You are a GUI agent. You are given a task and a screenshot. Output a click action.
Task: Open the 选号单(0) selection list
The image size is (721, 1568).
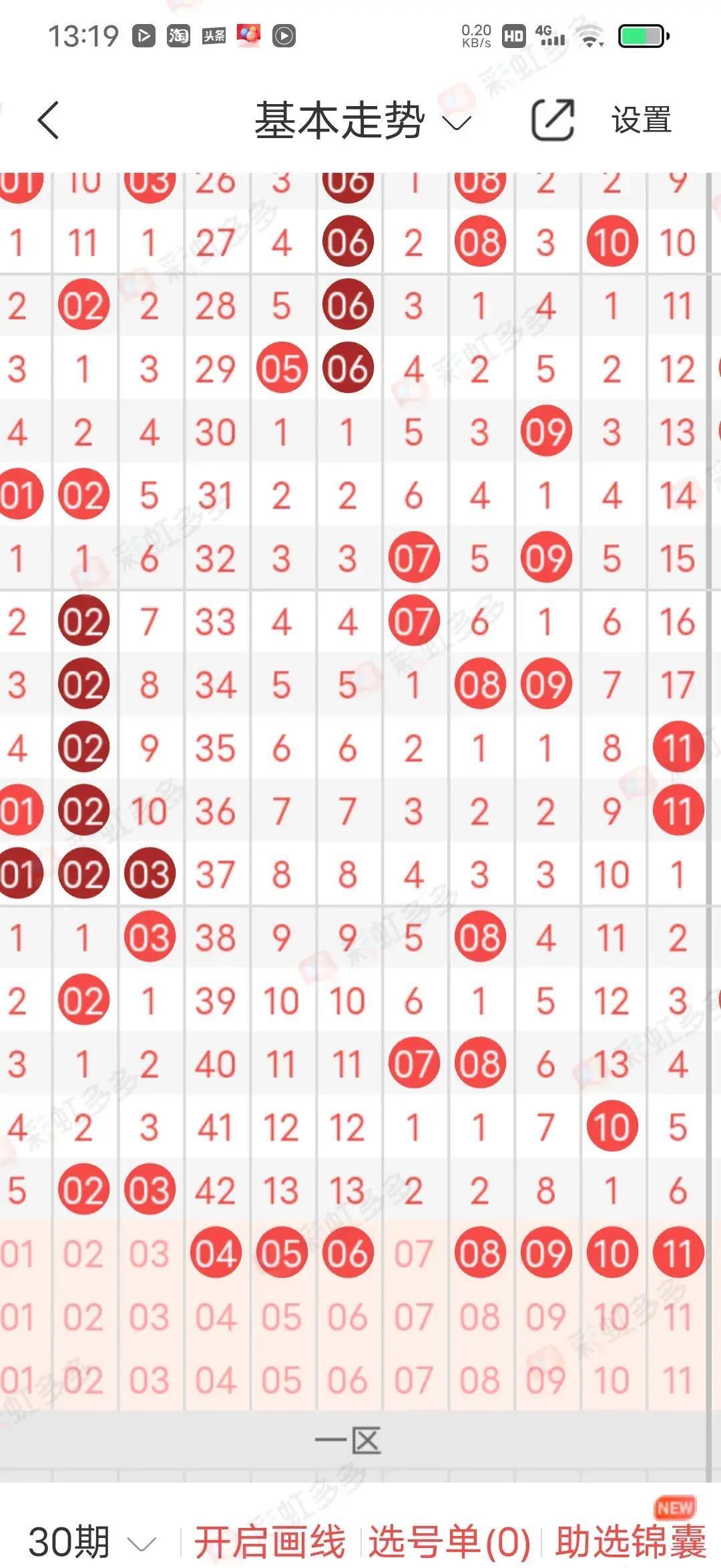coord(449,1541)
